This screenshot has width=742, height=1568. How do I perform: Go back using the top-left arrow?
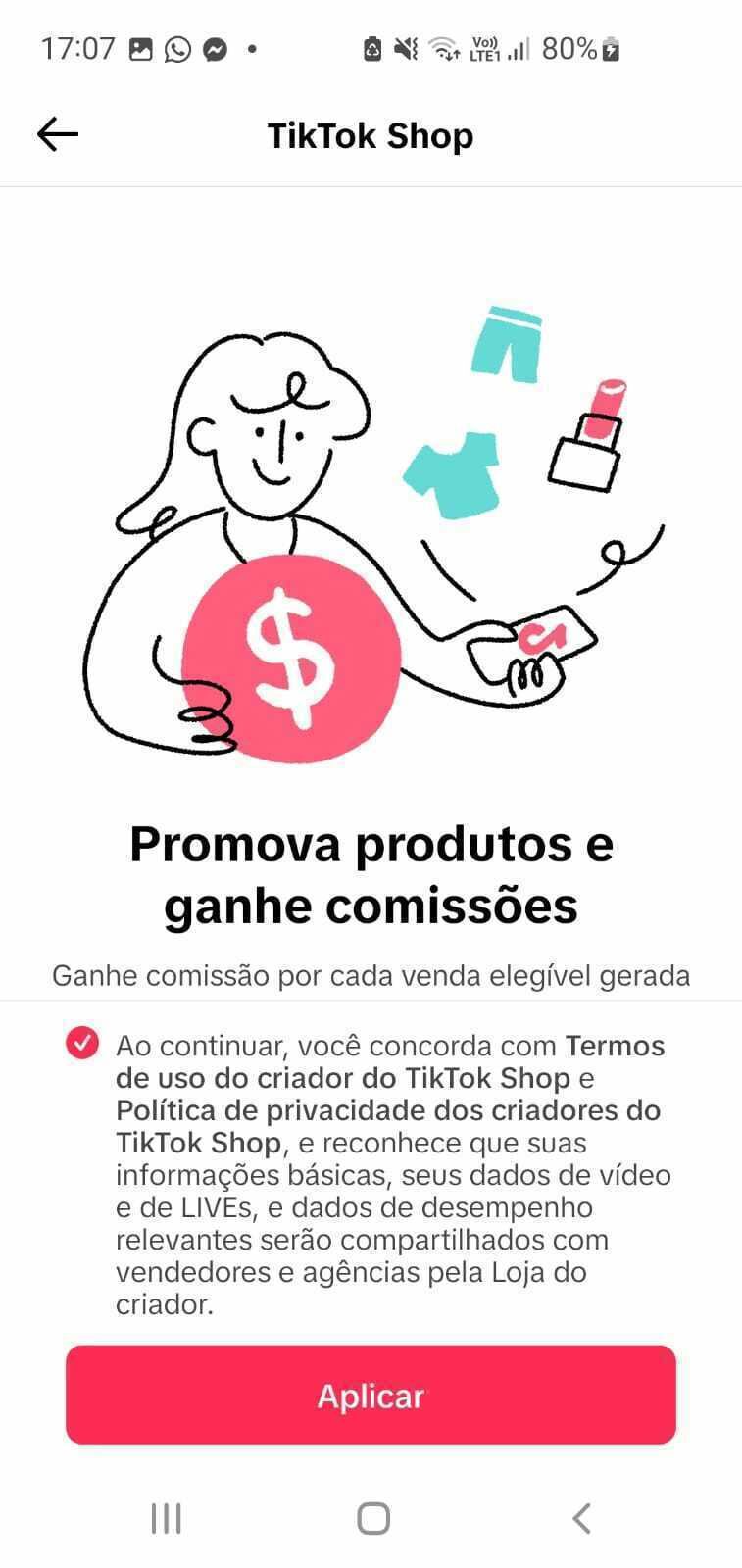point(57,134)
